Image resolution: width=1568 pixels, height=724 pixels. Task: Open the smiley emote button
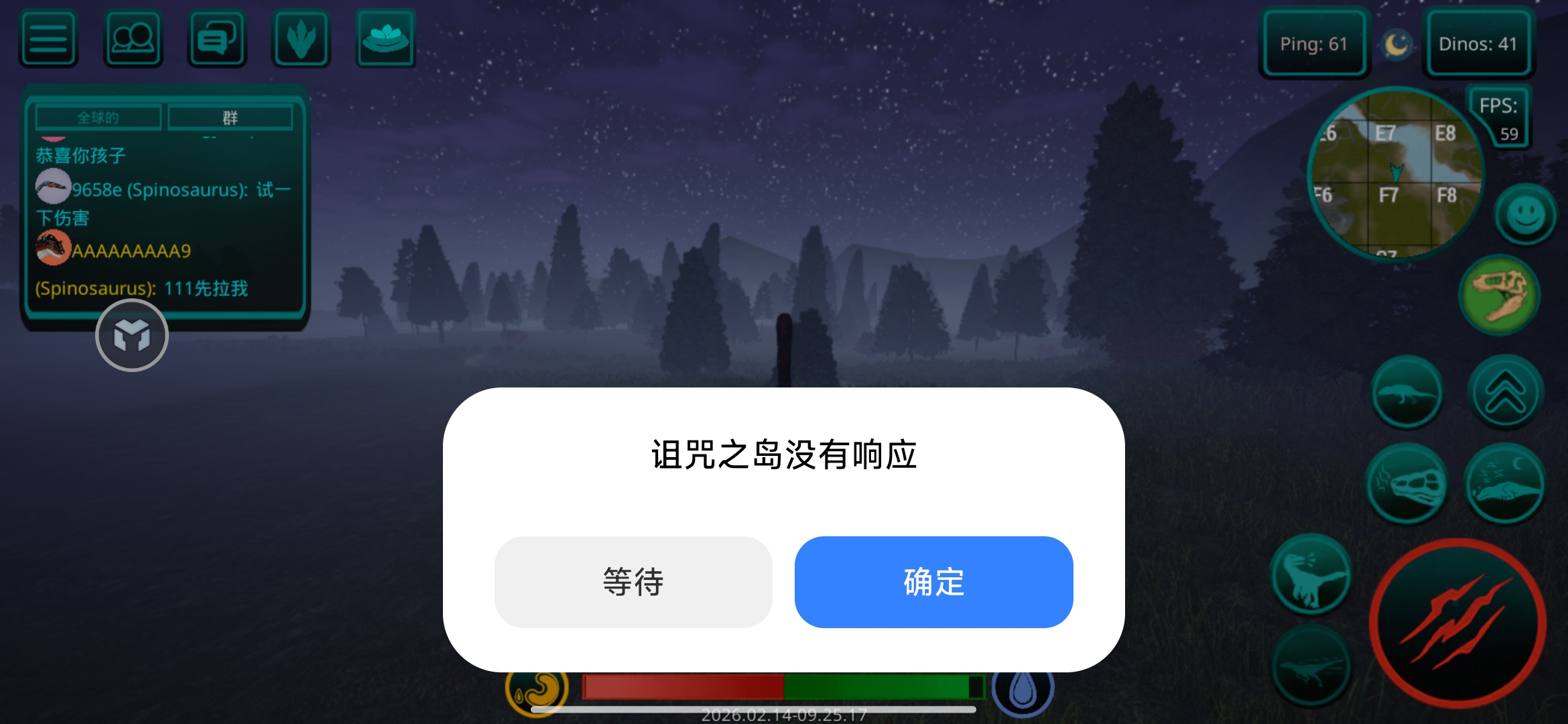[1526, 215]
